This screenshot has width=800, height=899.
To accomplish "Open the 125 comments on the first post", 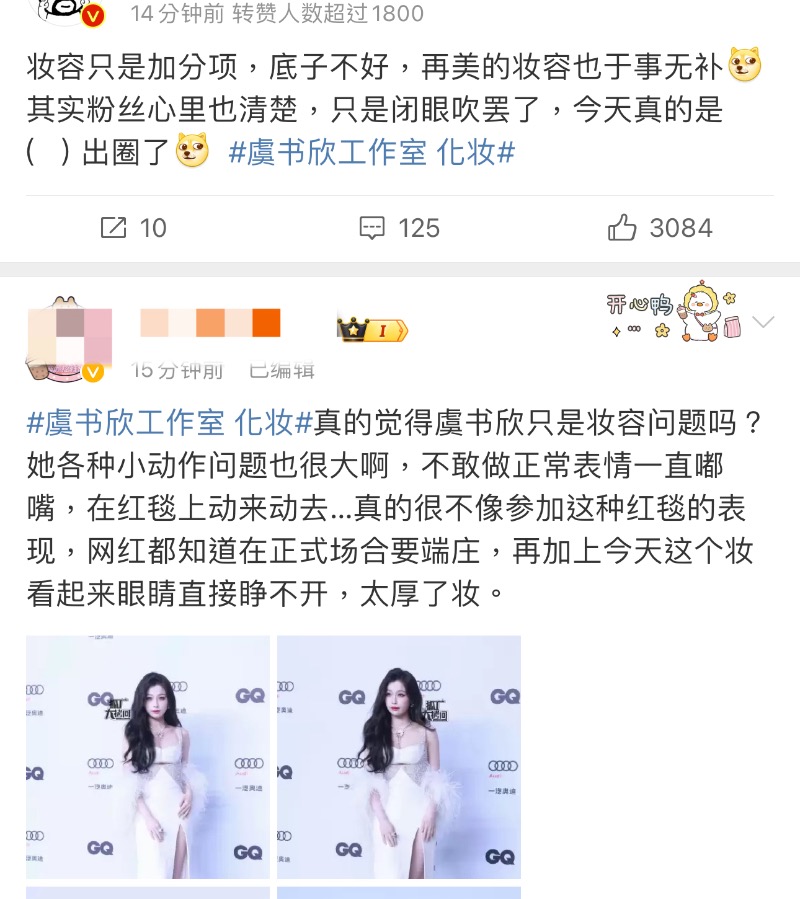I will 399,228.
